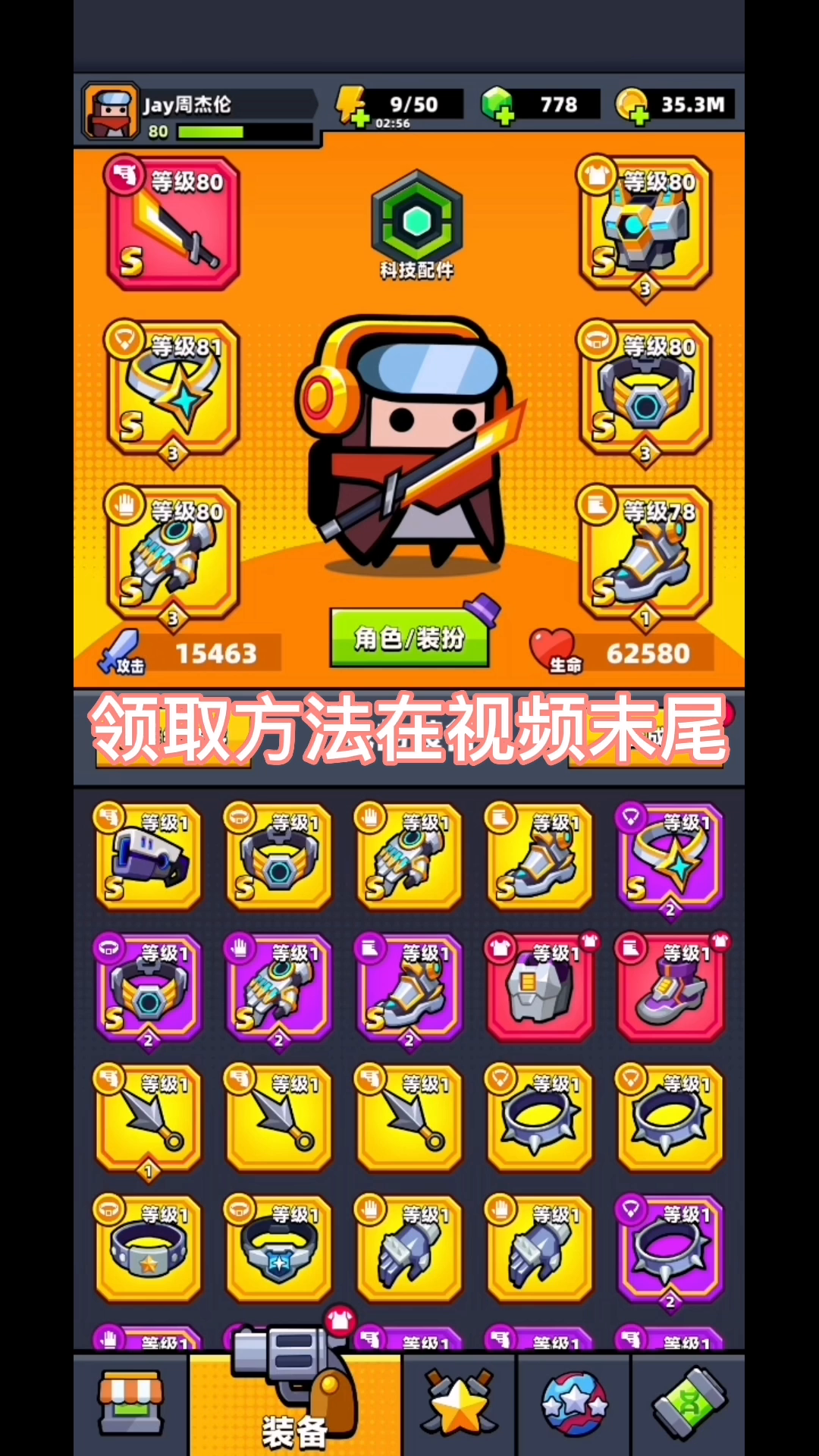Viewport: 819px width, 1456px height.
Task: Select the equipped level 80 armor
Action: tap(645, 224)
